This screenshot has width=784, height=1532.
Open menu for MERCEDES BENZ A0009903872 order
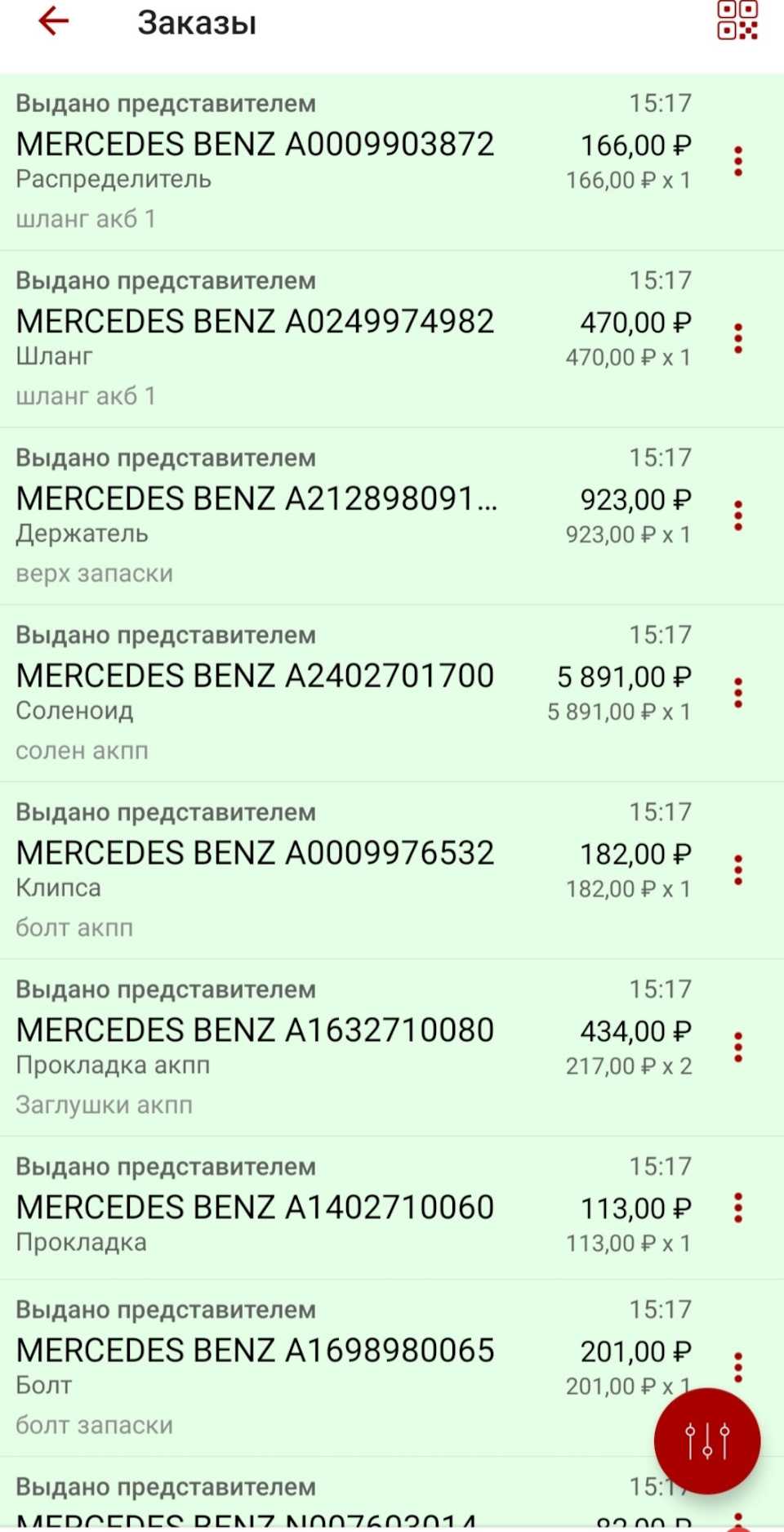(x=737, y=160)
